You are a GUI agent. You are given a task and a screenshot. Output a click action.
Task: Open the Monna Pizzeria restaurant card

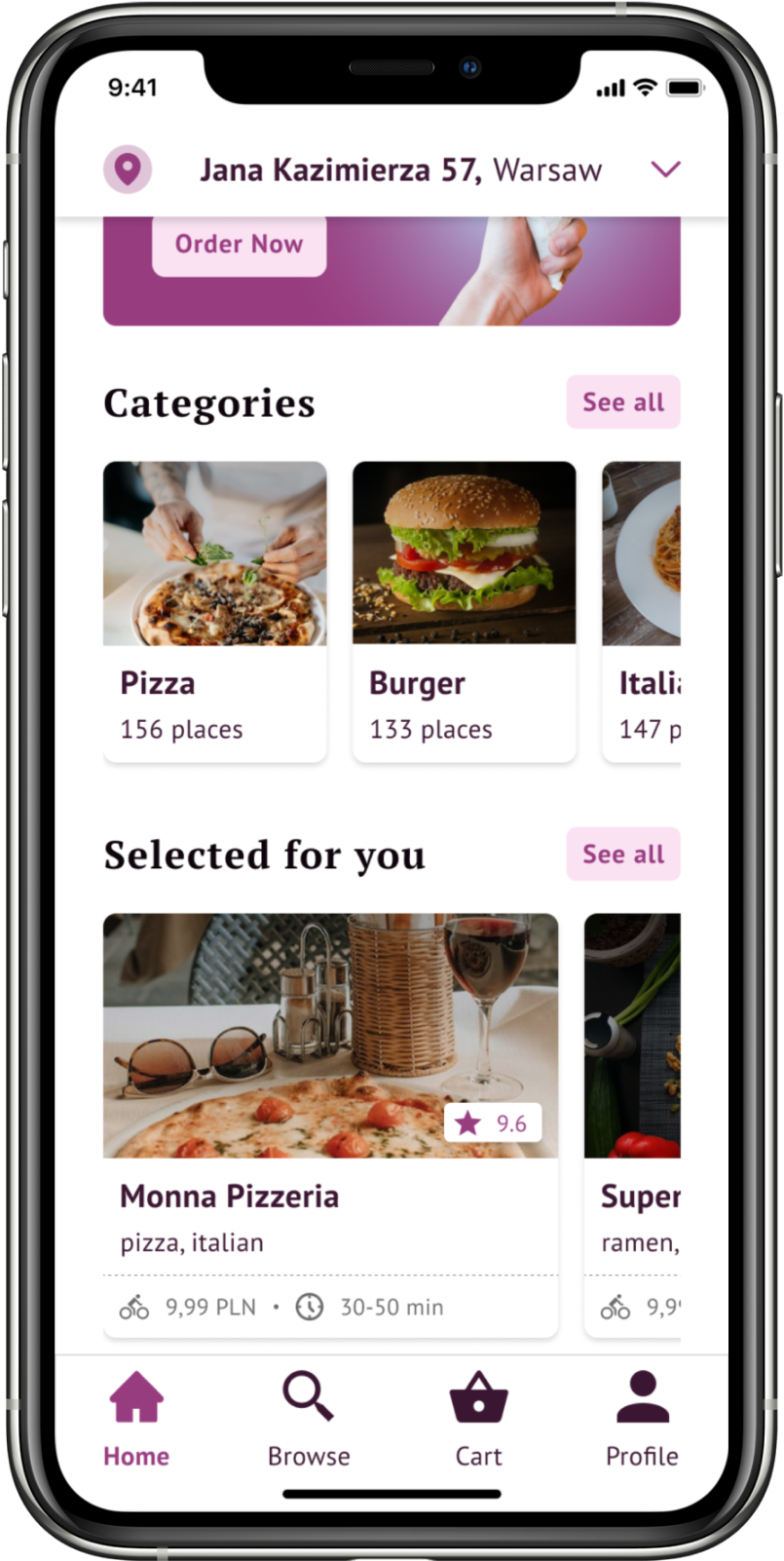point(330,1123)
